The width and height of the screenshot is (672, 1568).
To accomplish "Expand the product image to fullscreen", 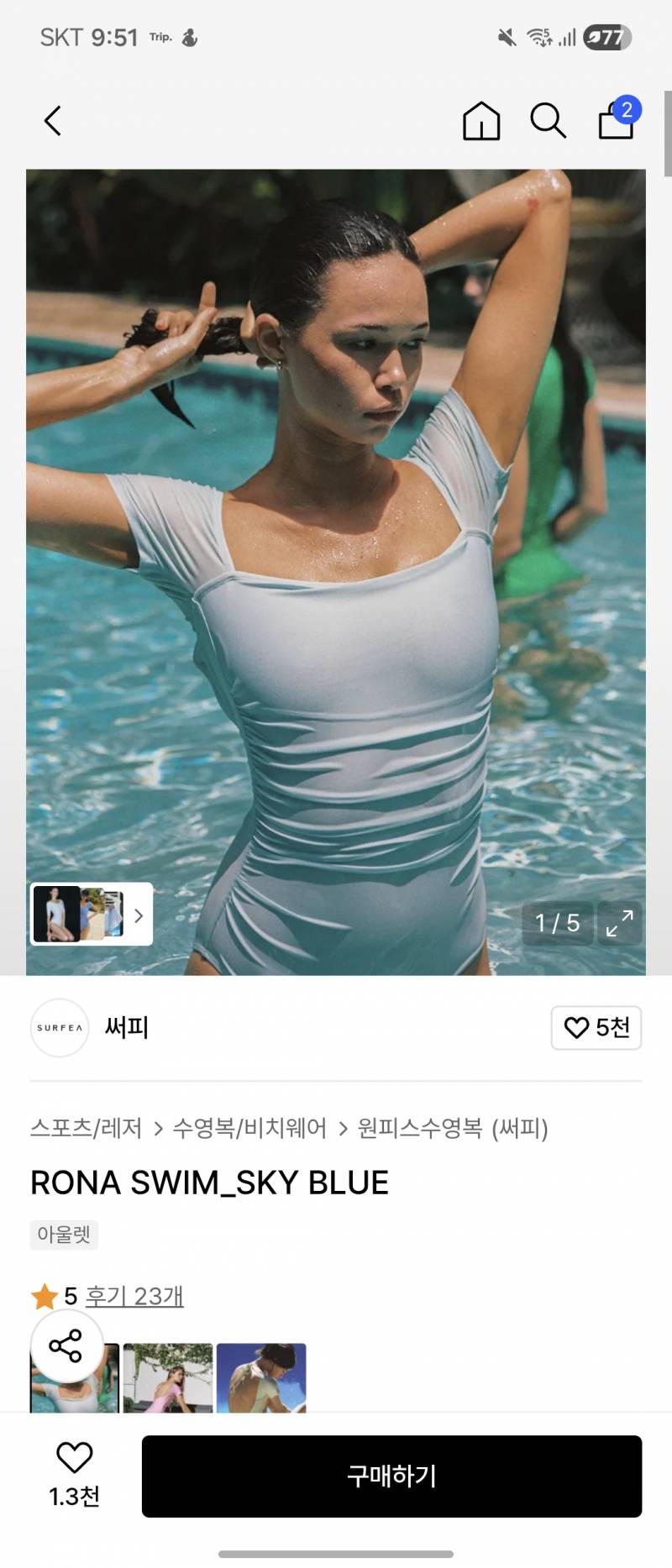I will pos(619,924).
